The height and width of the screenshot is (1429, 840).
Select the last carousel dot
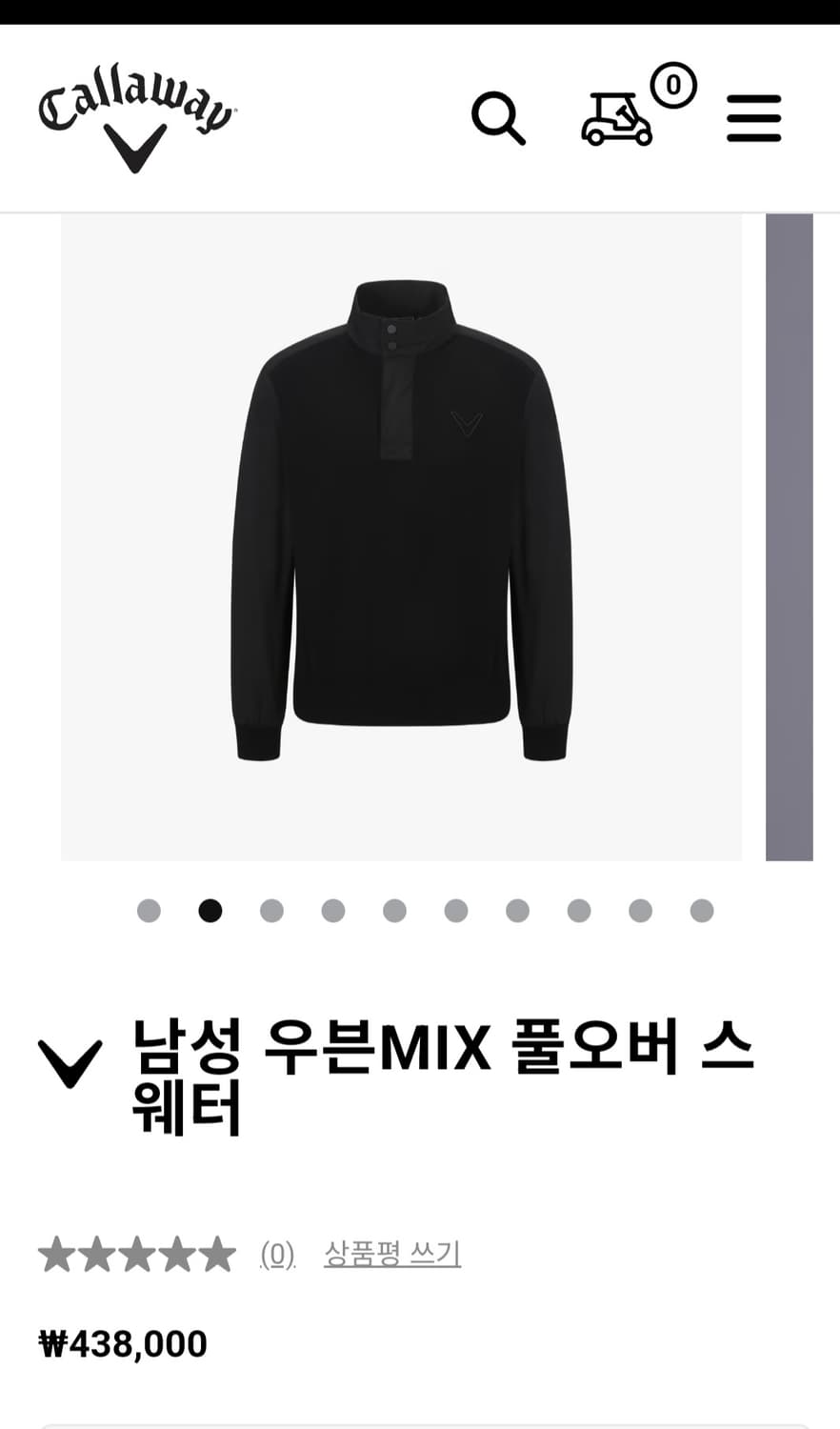[x=701, y=911]
